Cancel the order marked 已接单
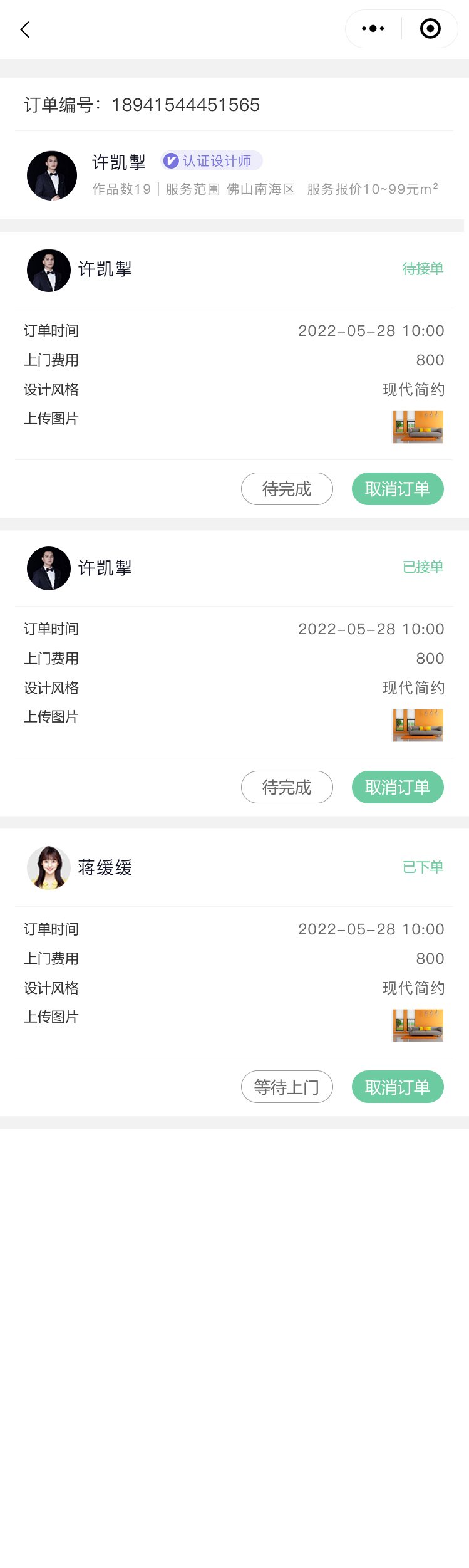This screenshot has height=1568, width=469. (398, 787)
